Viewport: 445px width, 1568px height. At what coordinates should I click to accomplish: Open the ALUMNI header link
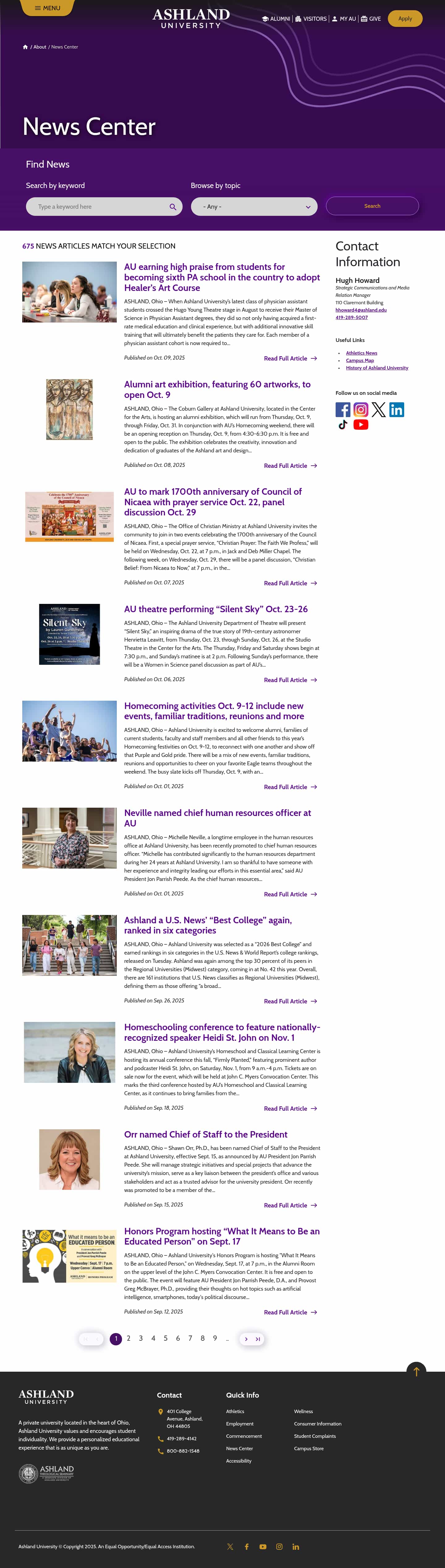coord(276,19)
